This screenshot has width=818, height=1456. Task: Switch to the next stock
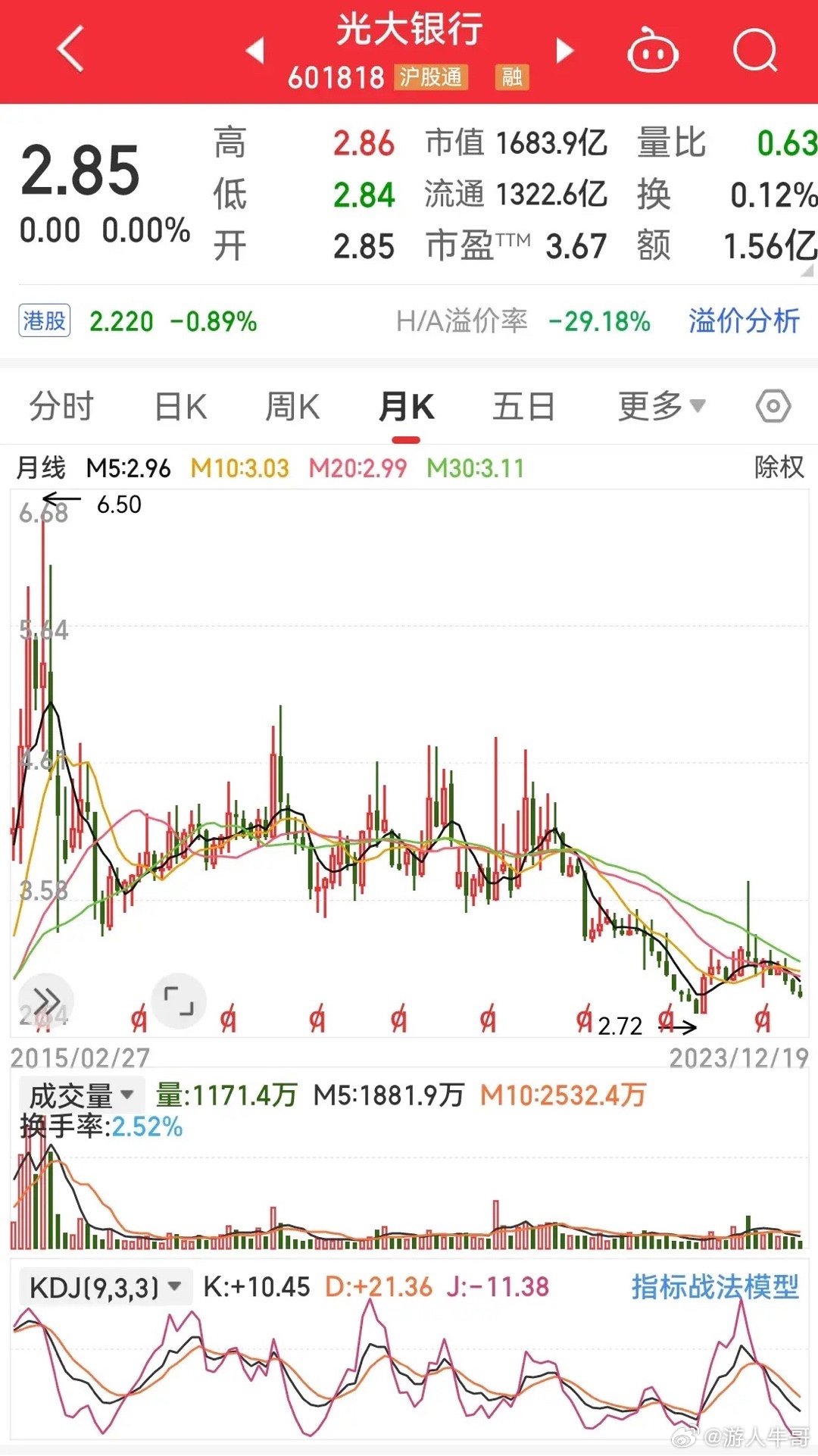[x=564, y=50]
